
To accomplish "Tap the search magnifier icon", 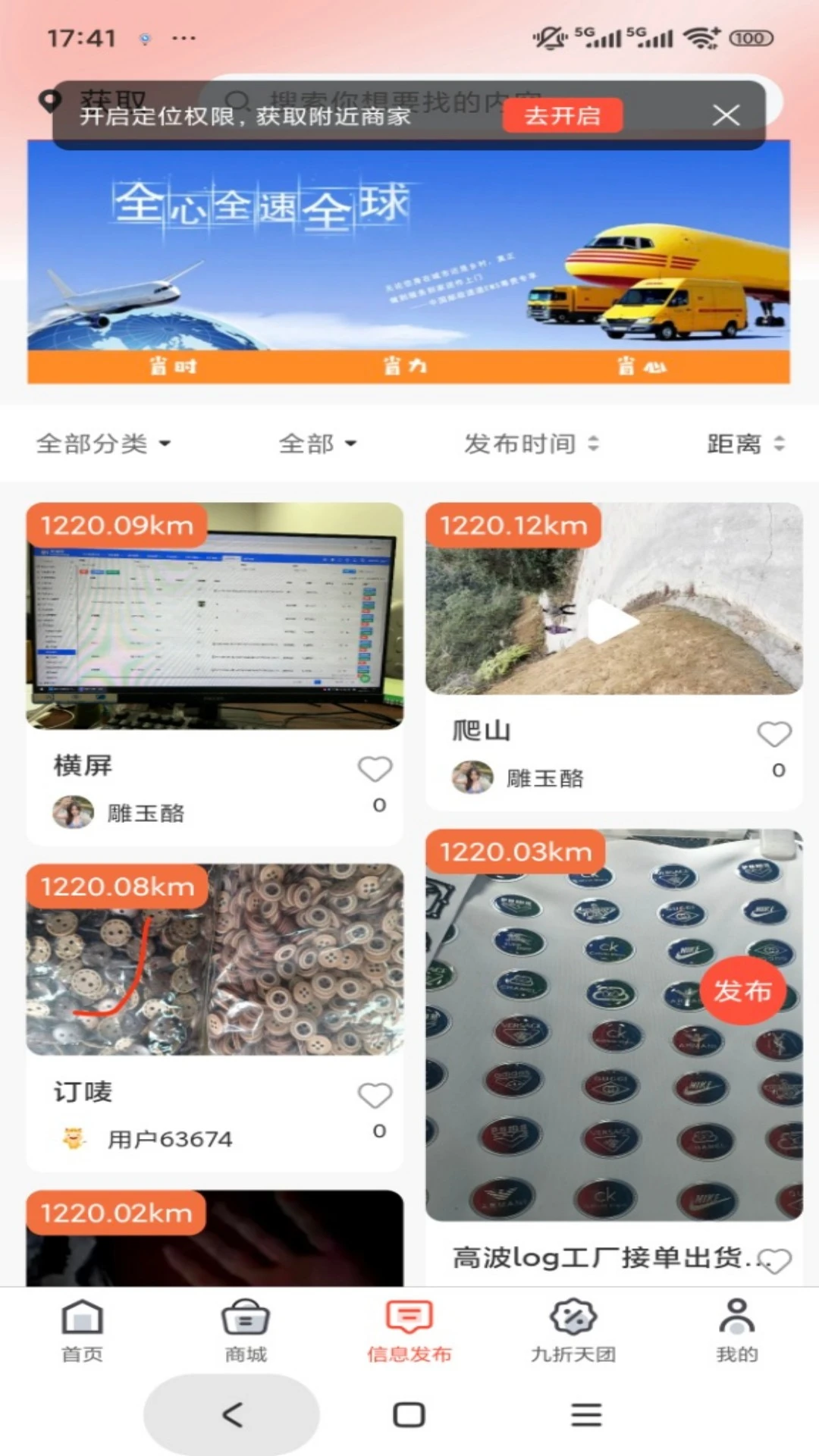I will tap(239, 99).
